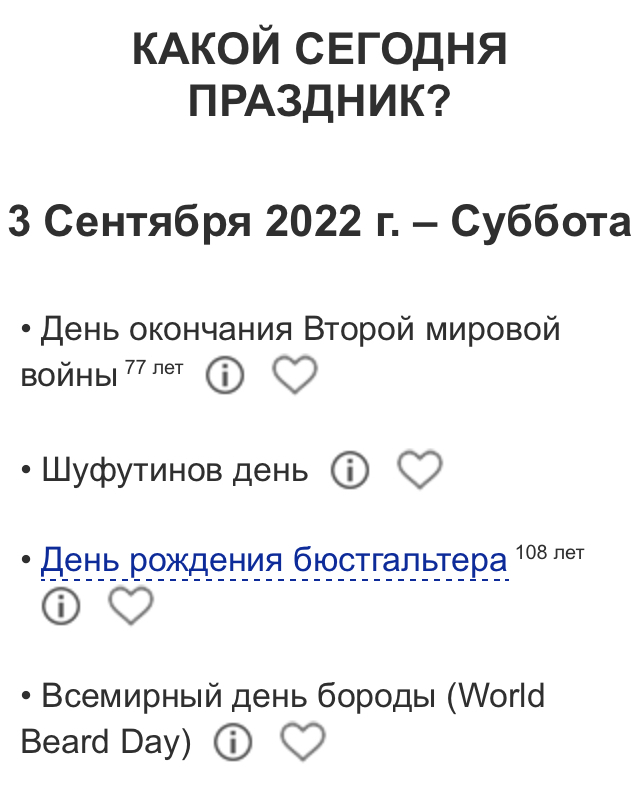Like День окончания Второй мировой войны holiday
640x802 pixels.
[x=295, y=376]
